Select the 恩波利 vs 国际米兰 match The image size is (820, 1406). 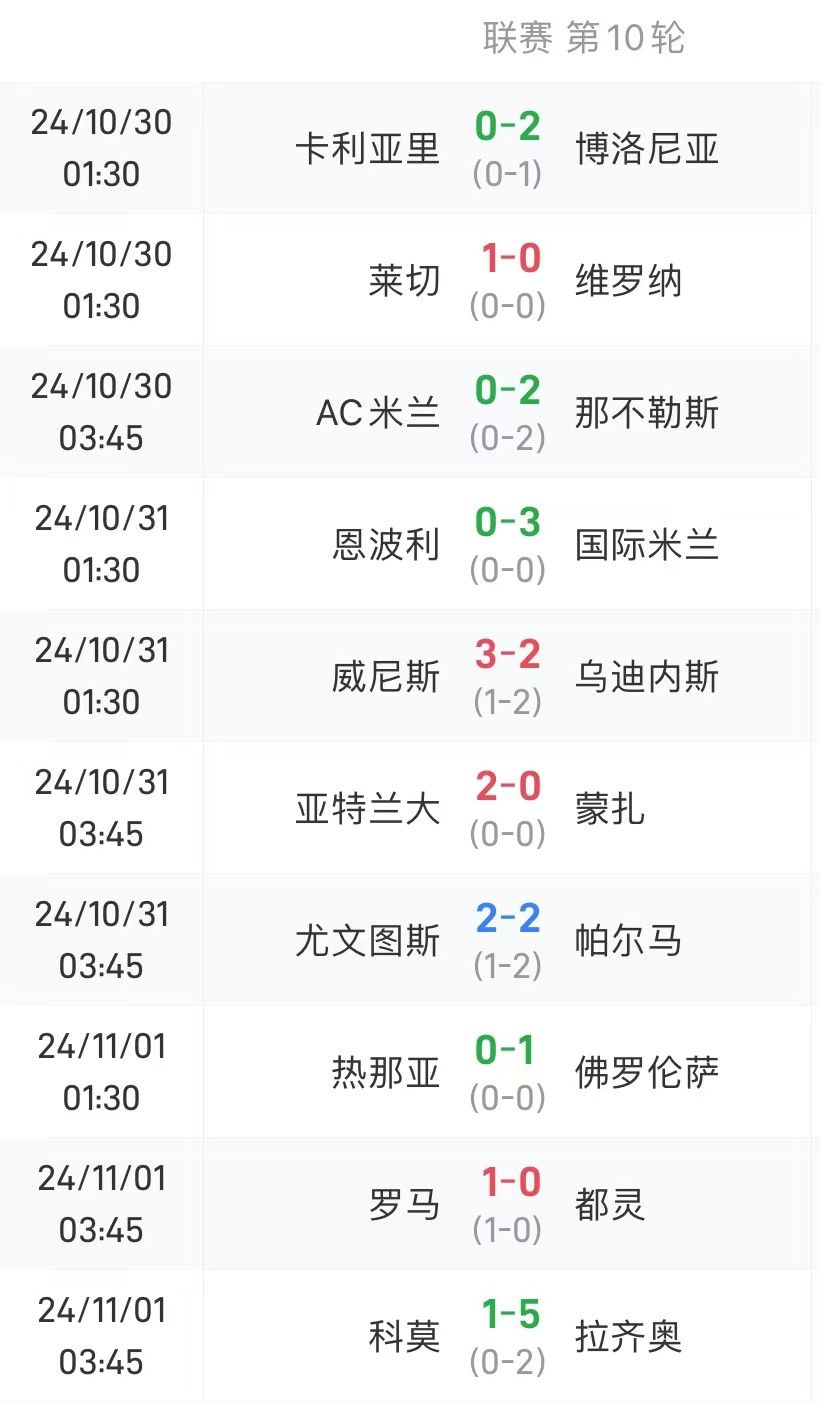[x=410, y=544]
